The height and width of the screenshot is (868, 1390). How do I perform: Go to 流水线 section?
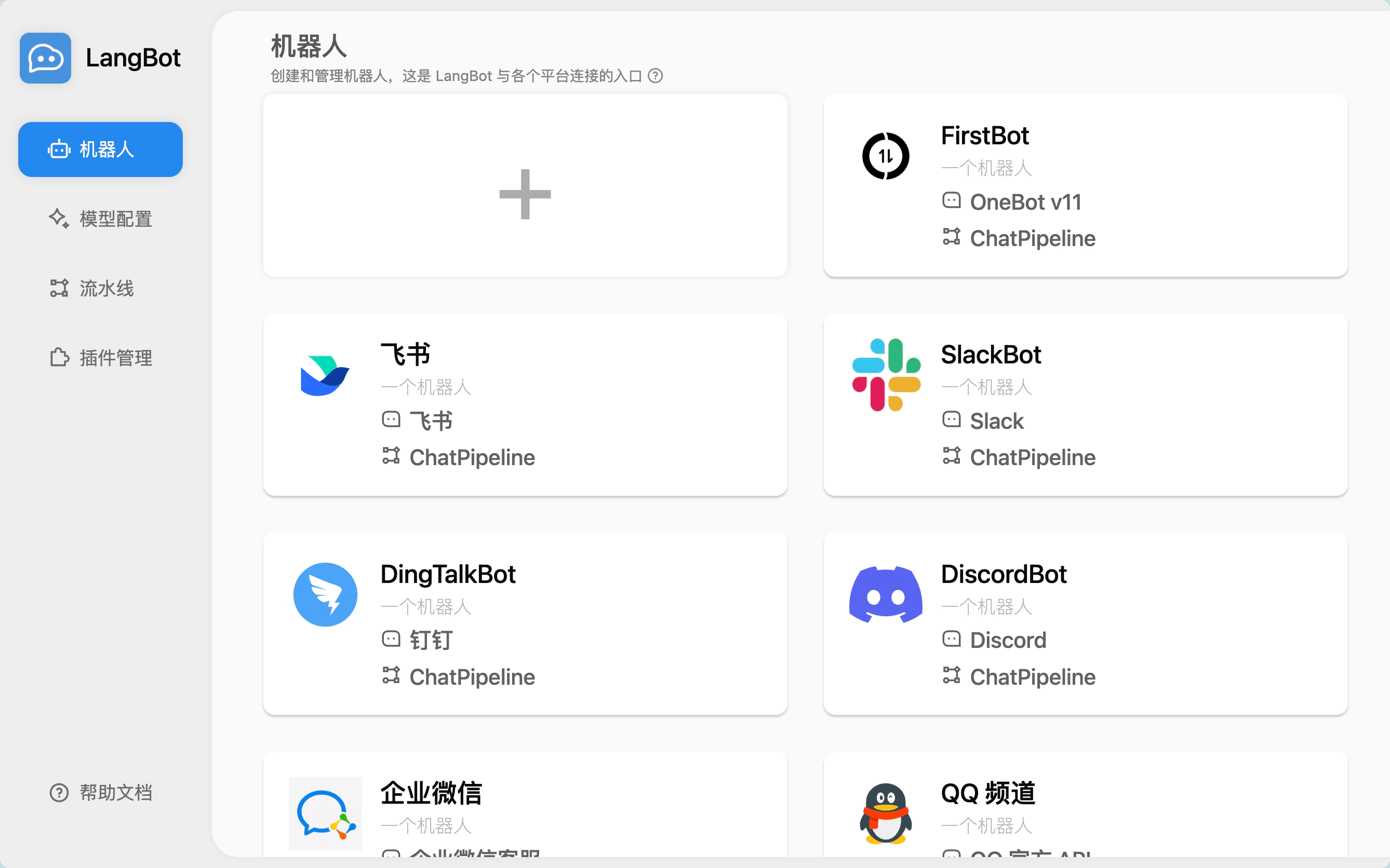click(101, 288)
